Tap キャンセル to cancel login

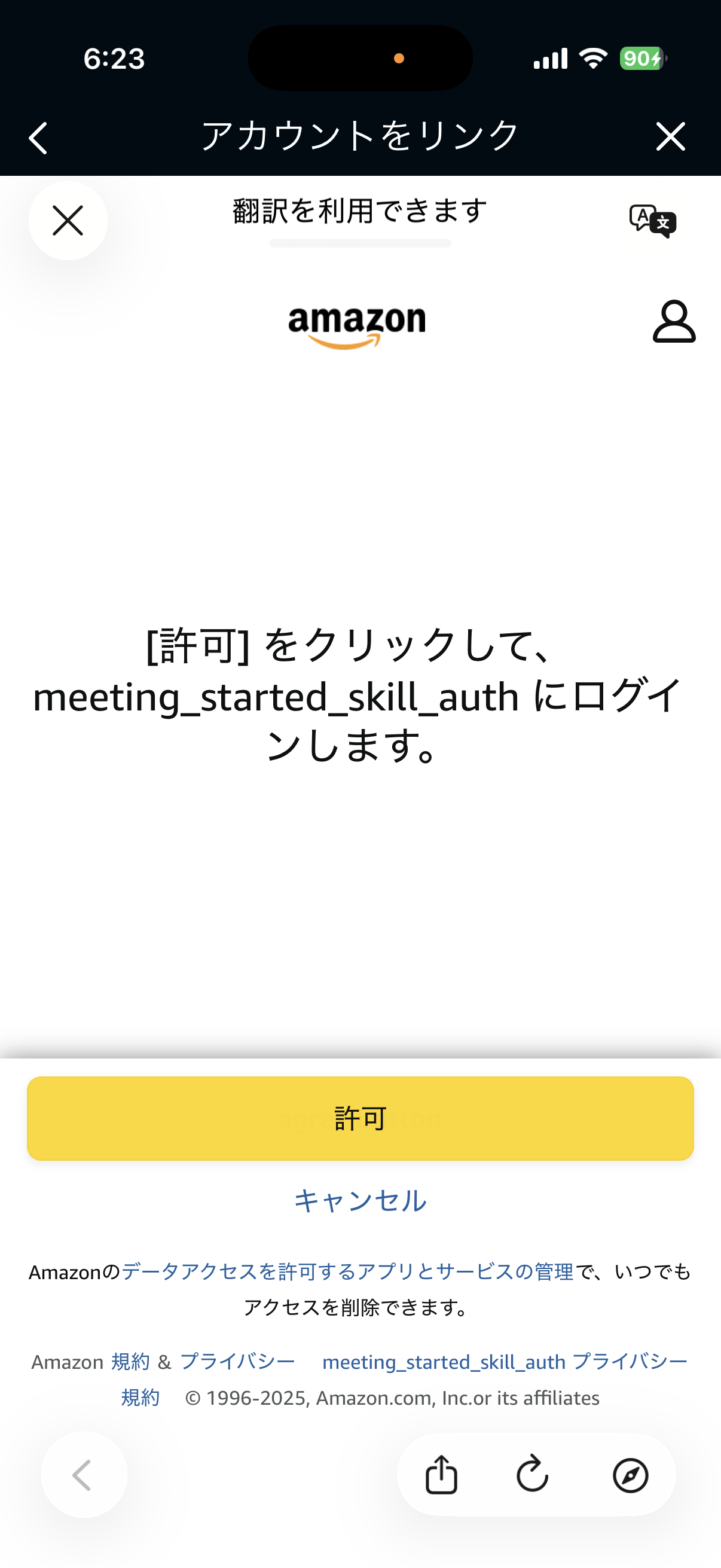[x=359, y=1200]
